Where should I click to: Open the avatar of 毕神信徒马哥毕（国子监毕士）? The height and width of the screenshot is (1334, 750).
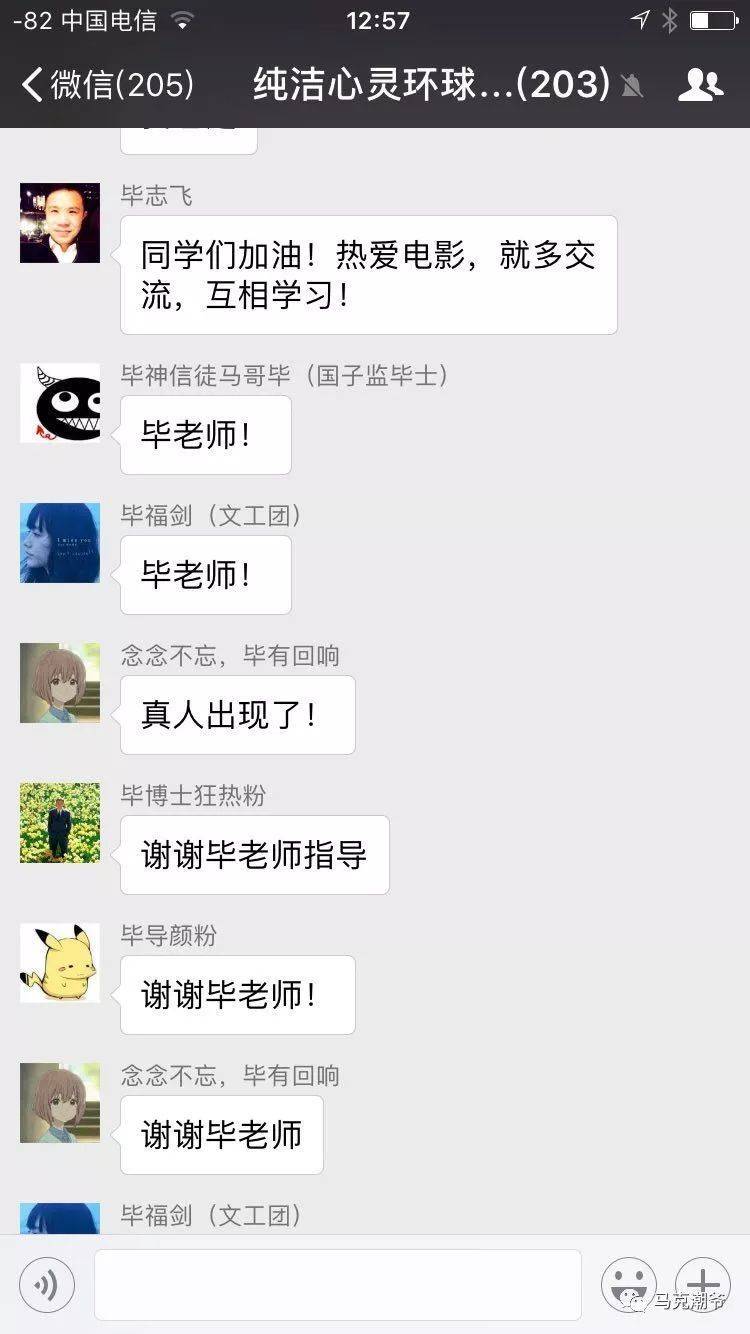(60, 403)
